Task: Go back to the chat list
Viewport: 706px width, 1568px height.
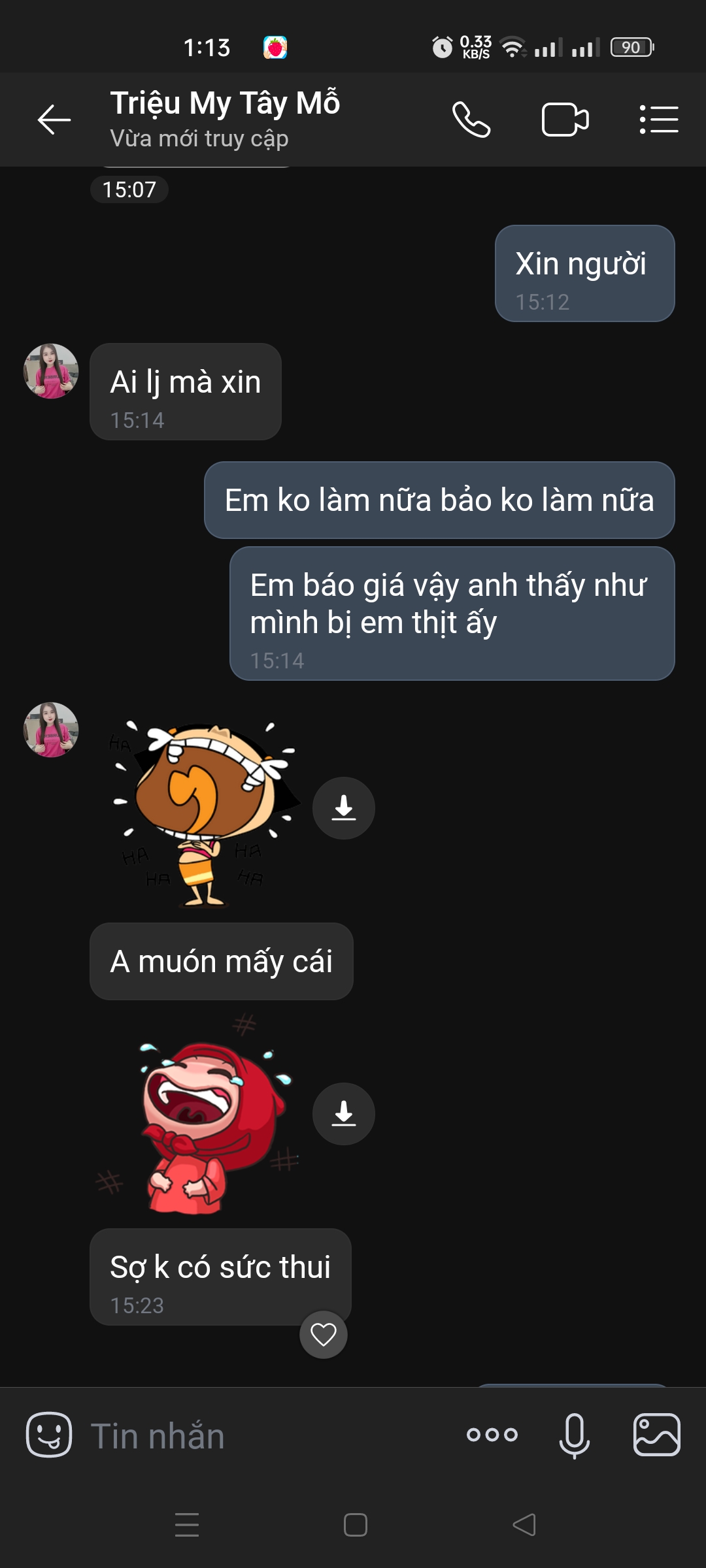Action: (x=54, y=120)
